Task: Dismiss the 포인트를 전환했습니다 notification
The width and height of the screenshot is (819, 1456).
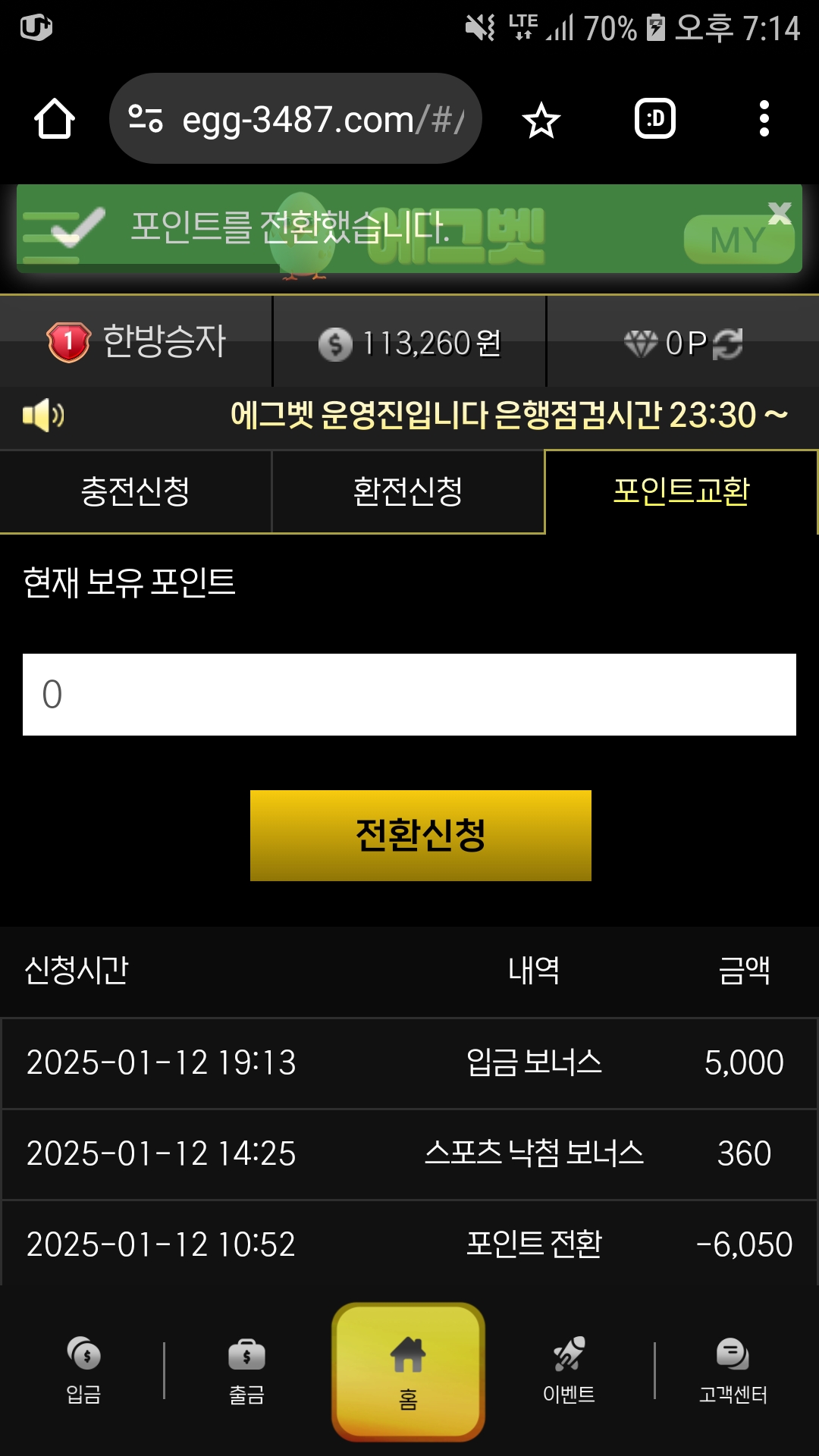Action: [779, 213]
